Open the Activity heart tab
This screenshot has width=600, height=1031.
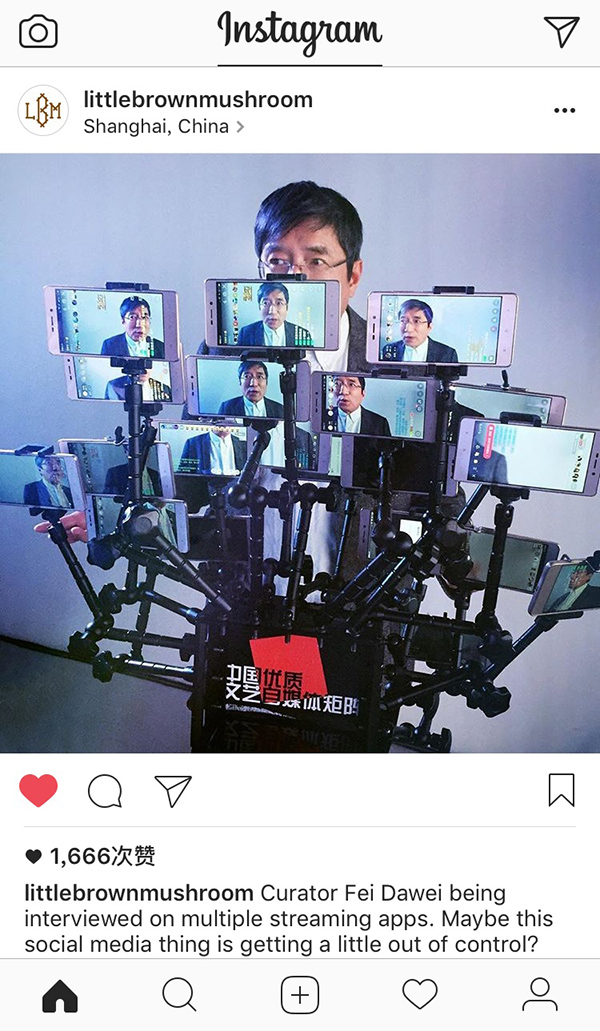(420, 995)
